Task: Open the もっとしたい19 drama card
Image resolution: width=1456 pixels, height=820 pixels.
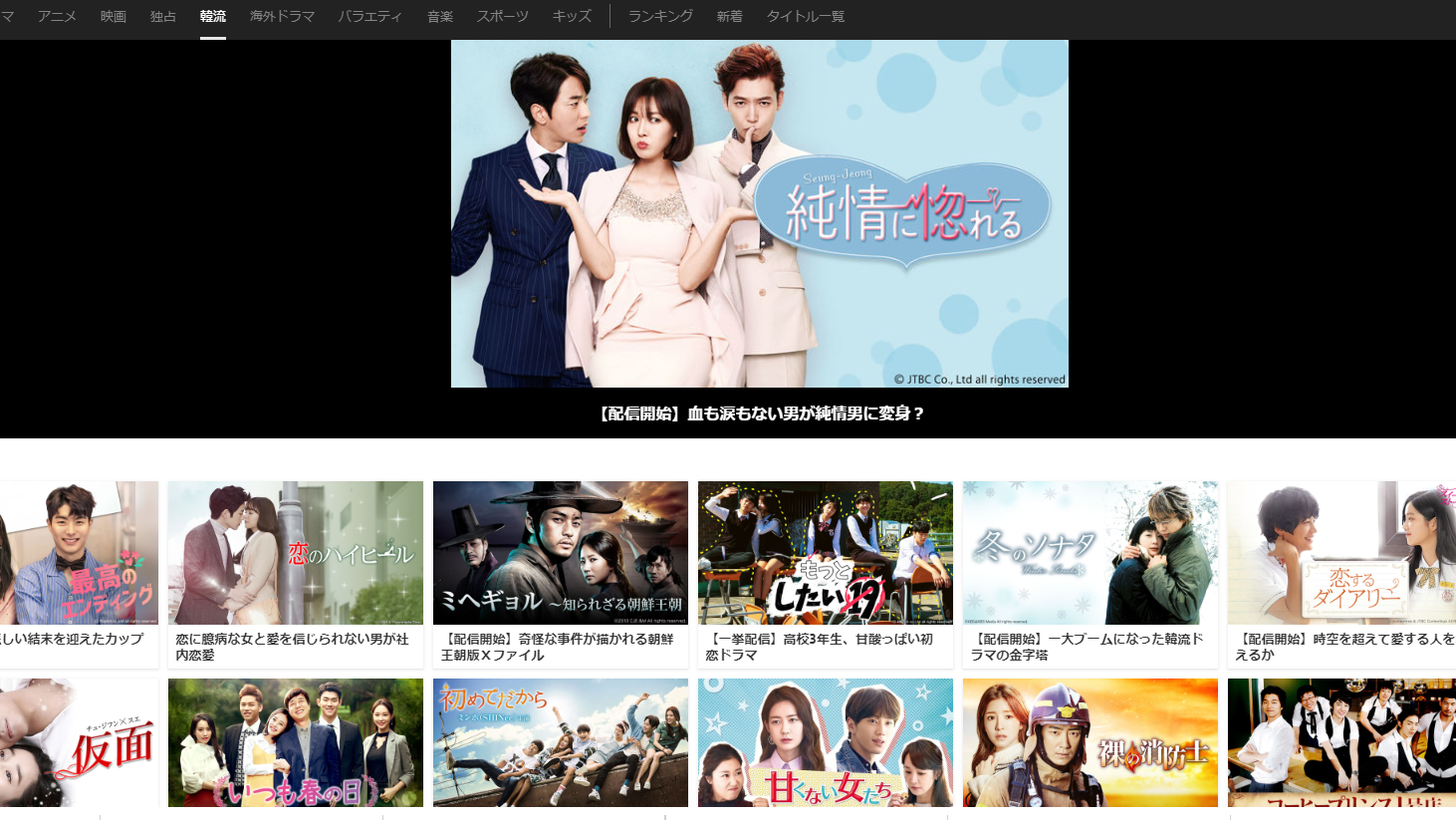Action: click(x=826, y=553)
